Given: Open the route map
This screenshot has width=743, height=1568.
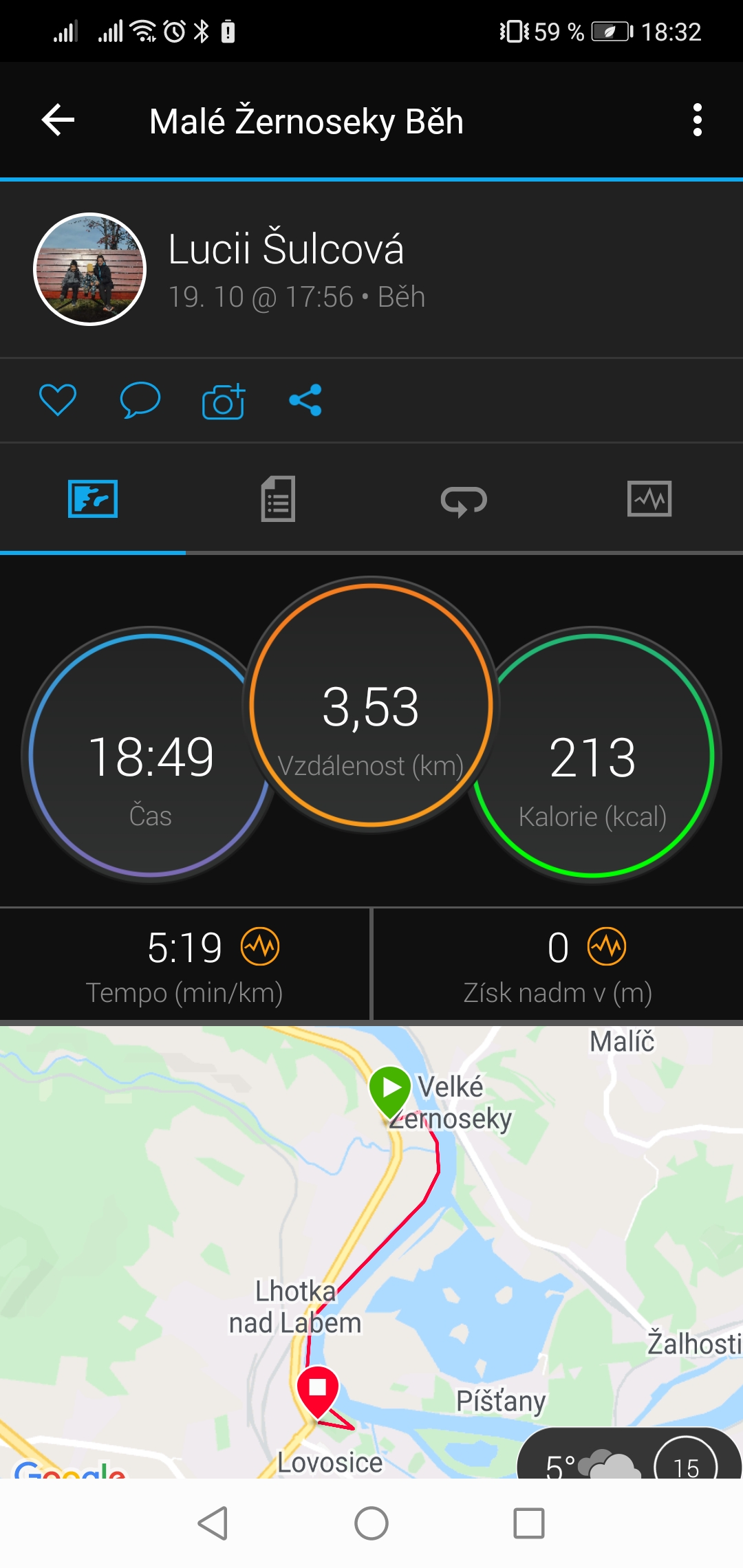Looking at the screenshot, I should point(371,1252).
